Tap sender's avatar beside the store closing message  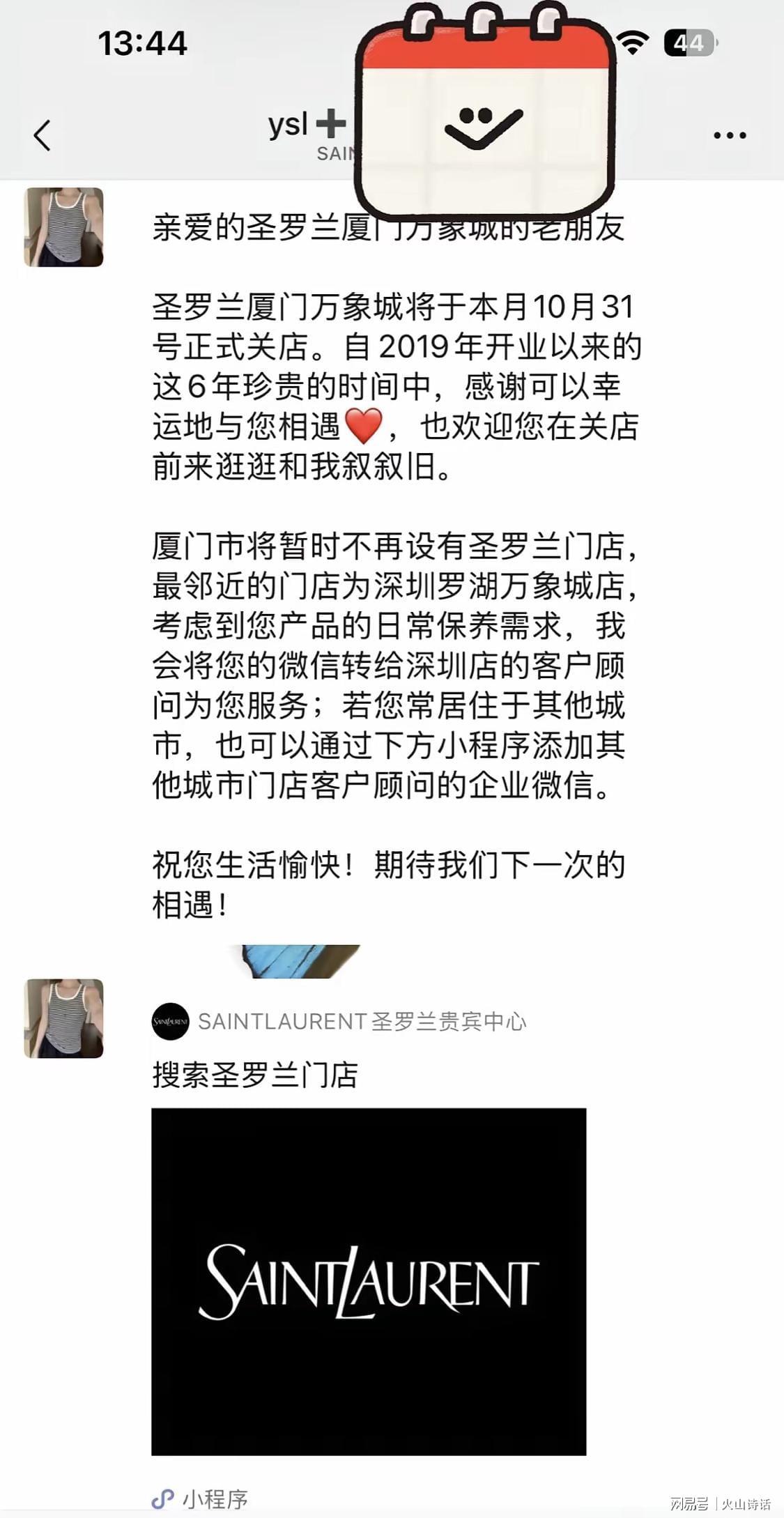click(x=63, y=227)
